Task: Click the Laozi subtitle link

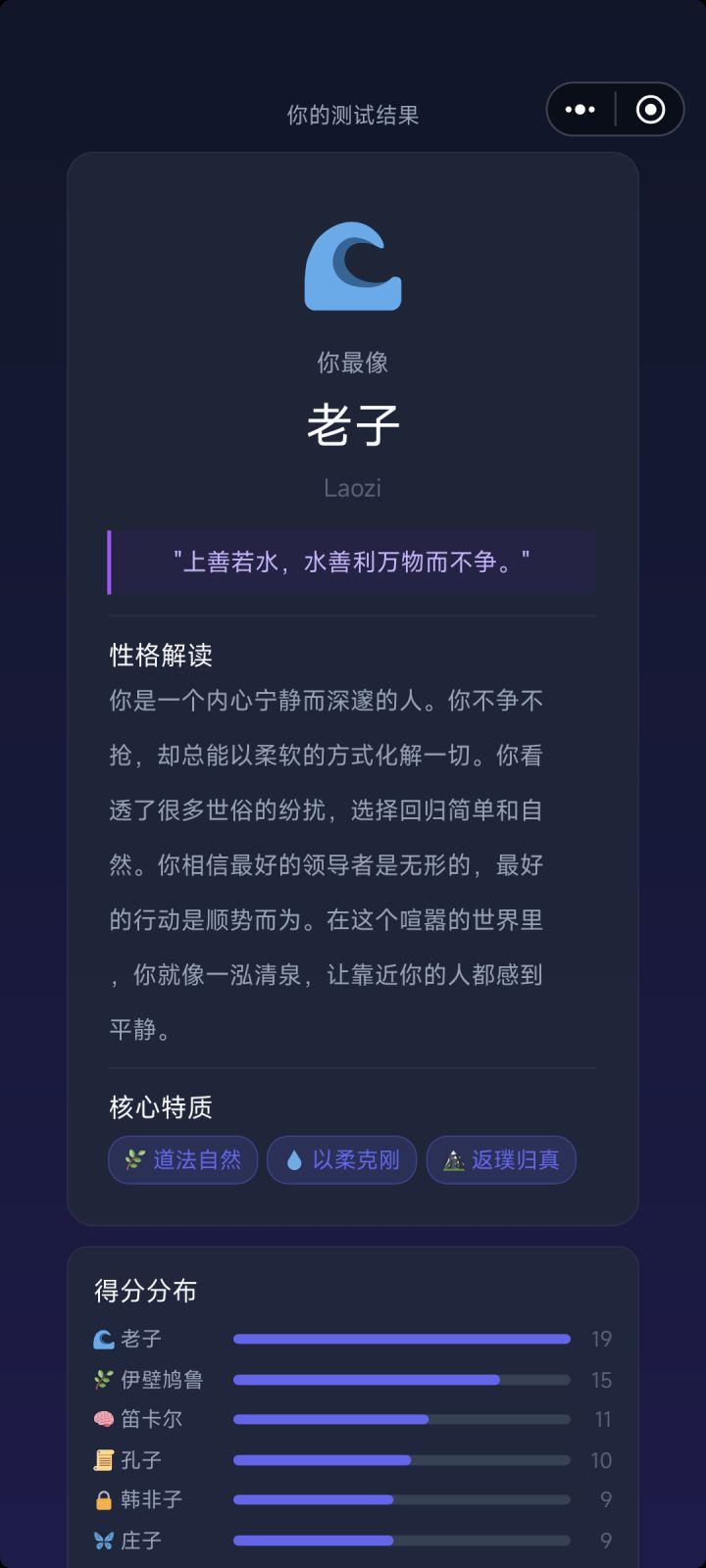Action: [x=353, y=488]
